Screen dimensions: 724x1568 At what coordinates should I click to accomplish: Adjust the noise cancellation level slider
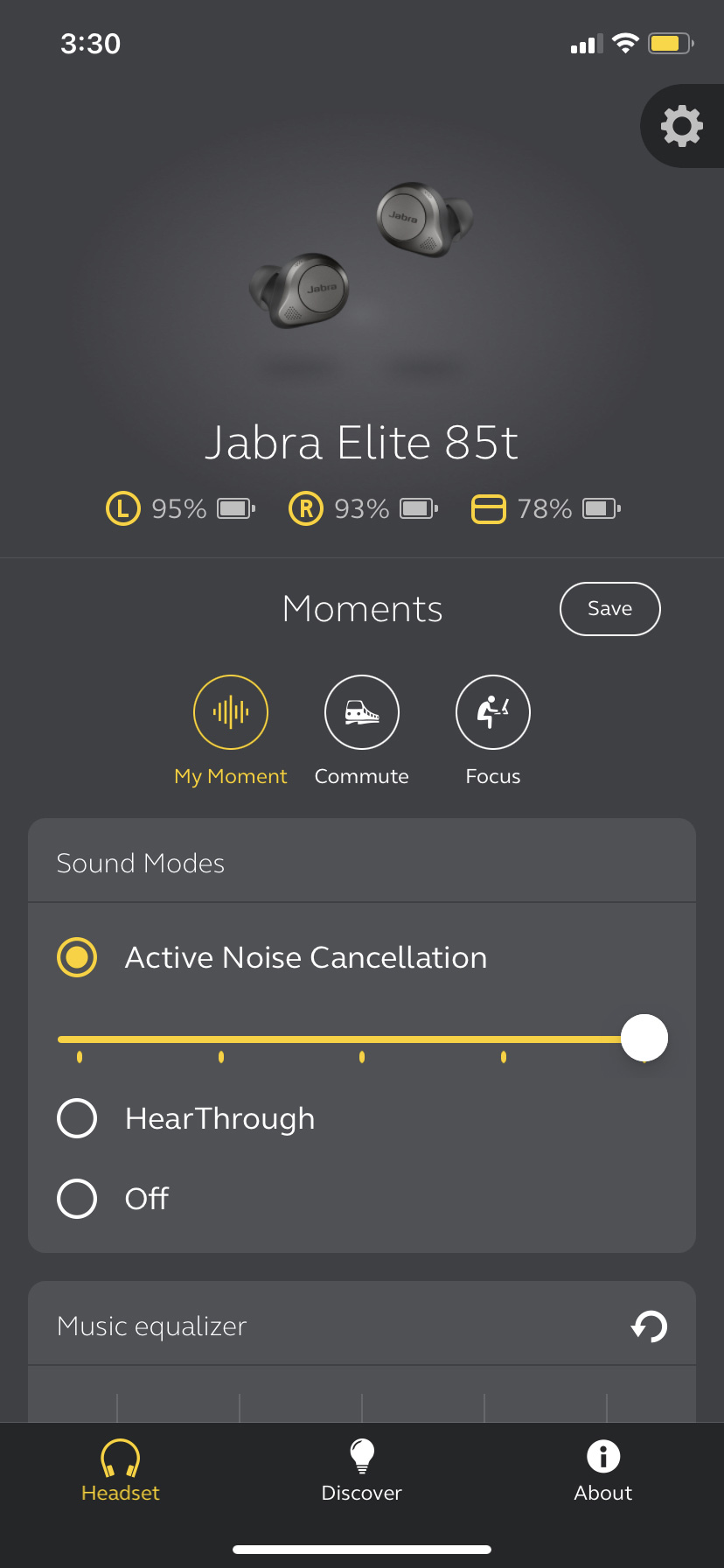[x=644, y=1038]
